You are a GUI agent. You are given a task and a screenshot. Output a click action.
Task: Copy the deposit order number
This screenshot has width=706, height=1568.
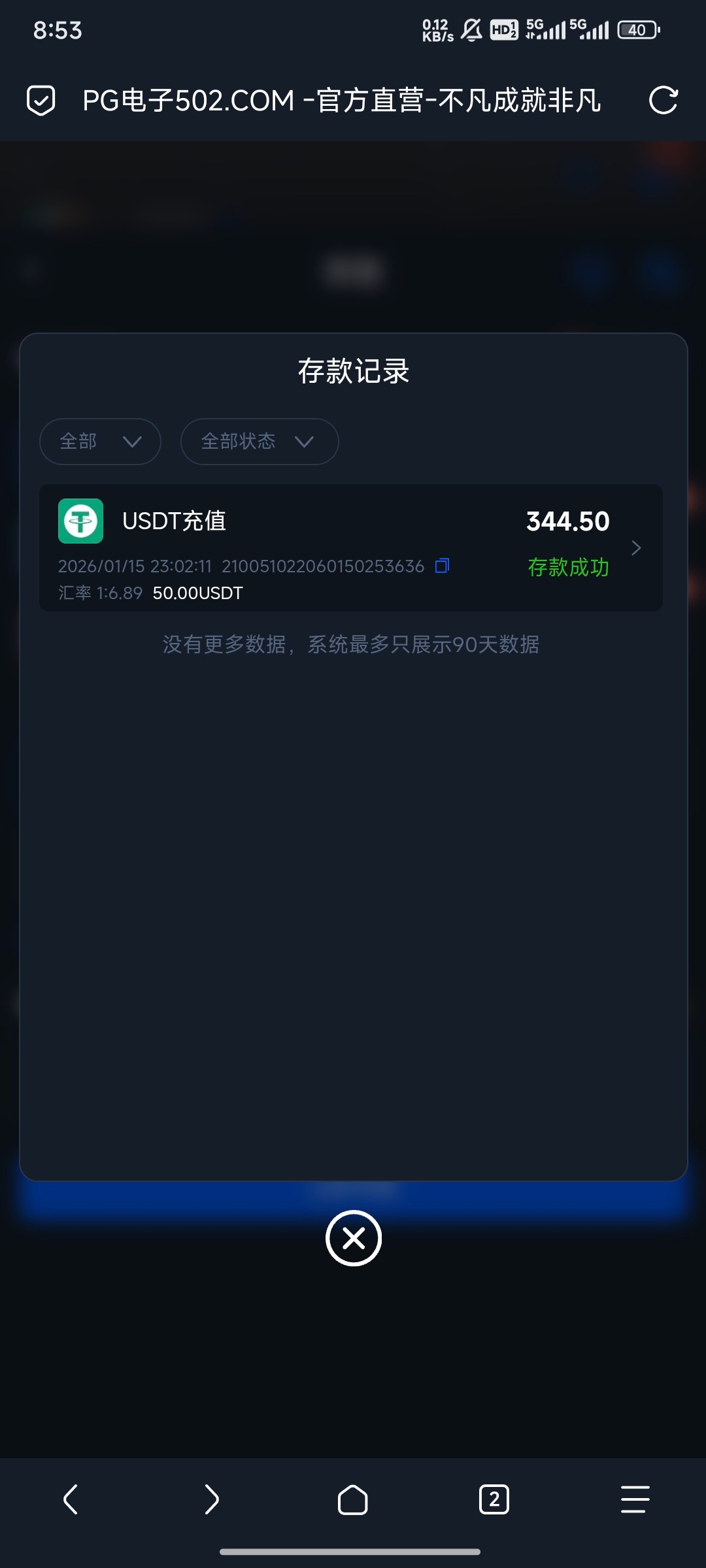point(443,566)
